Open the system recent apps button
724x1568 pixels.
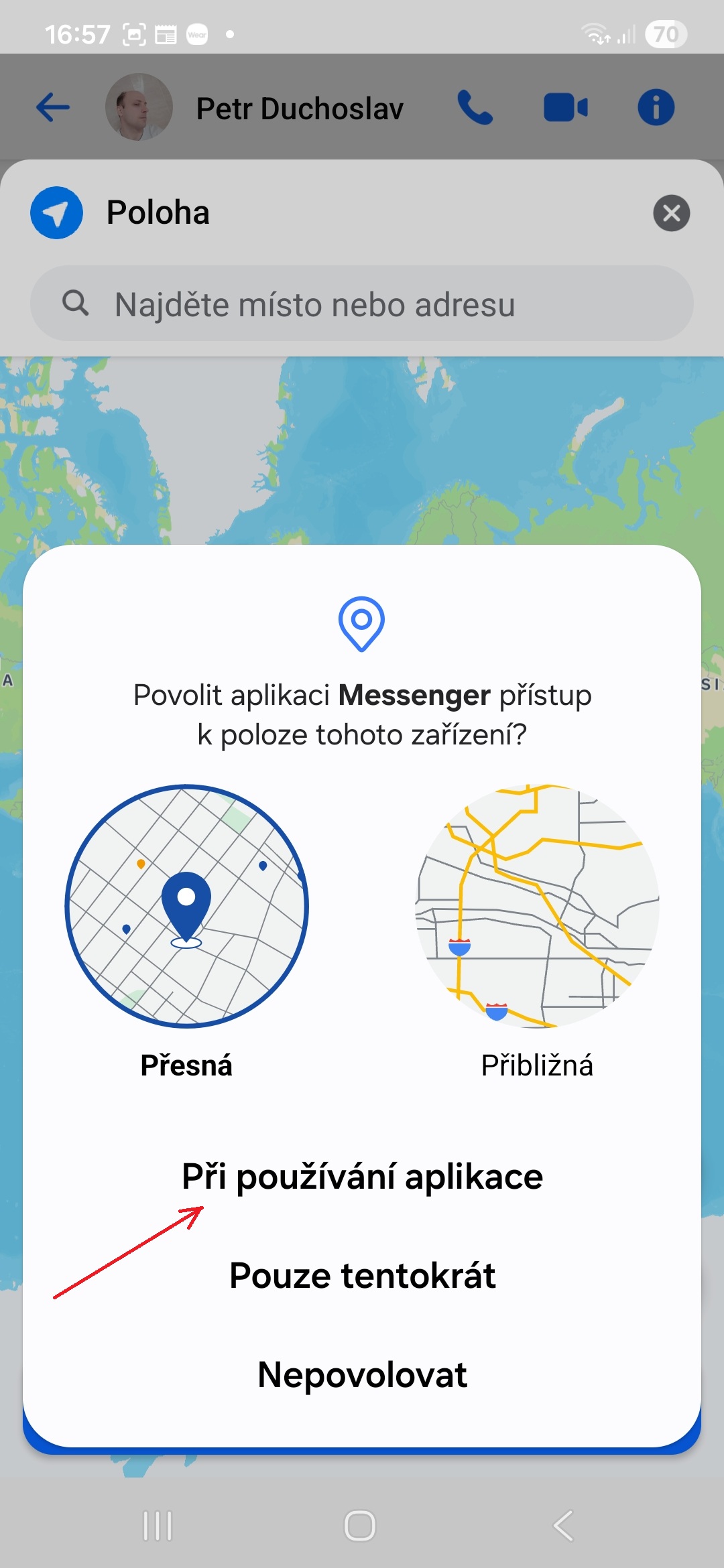point(158,1526)
